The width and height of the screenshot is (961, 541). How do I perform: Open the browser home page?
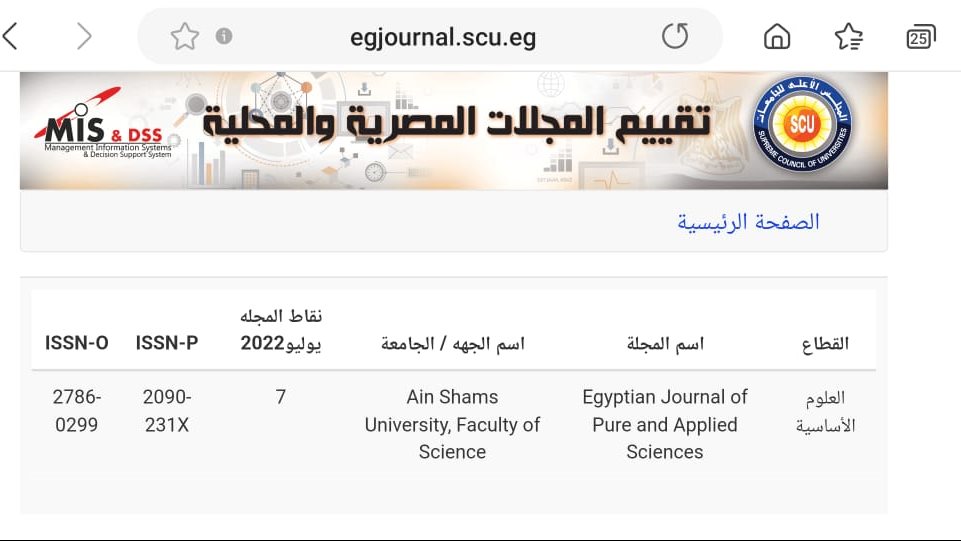[x=777, y=37]
